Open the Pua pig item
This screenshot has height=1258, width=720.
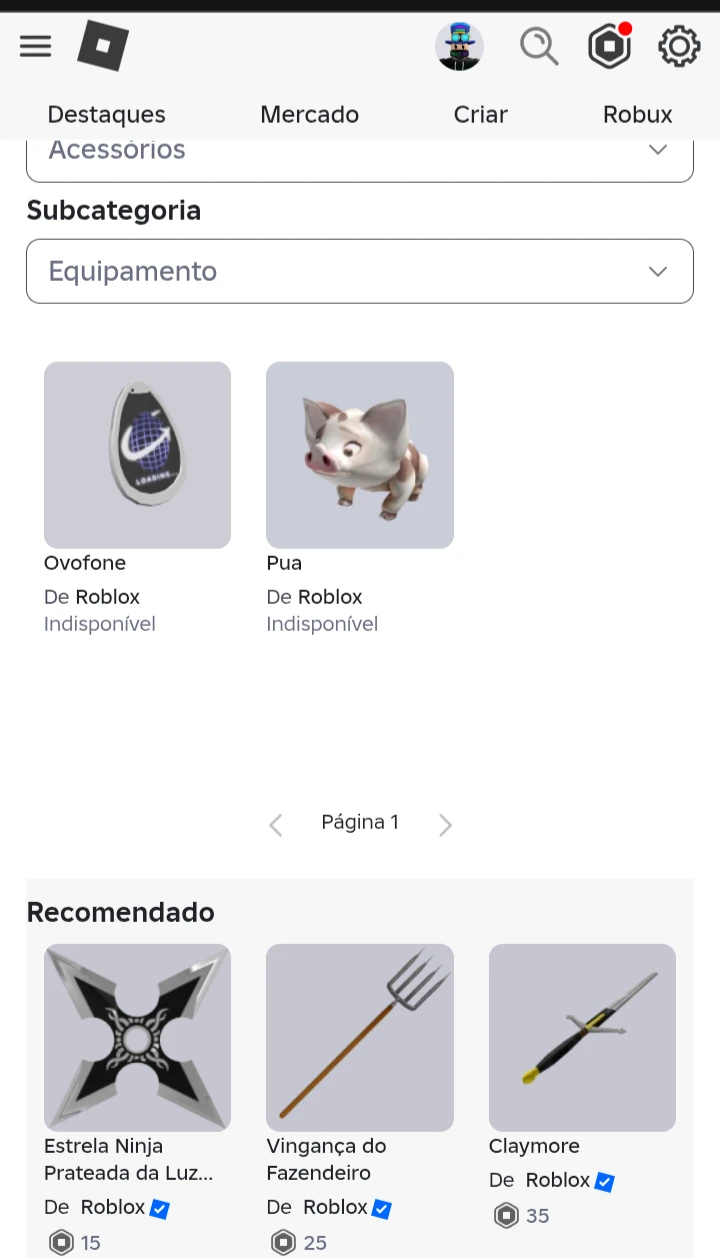pyautogui.click(x=360, y=455)
